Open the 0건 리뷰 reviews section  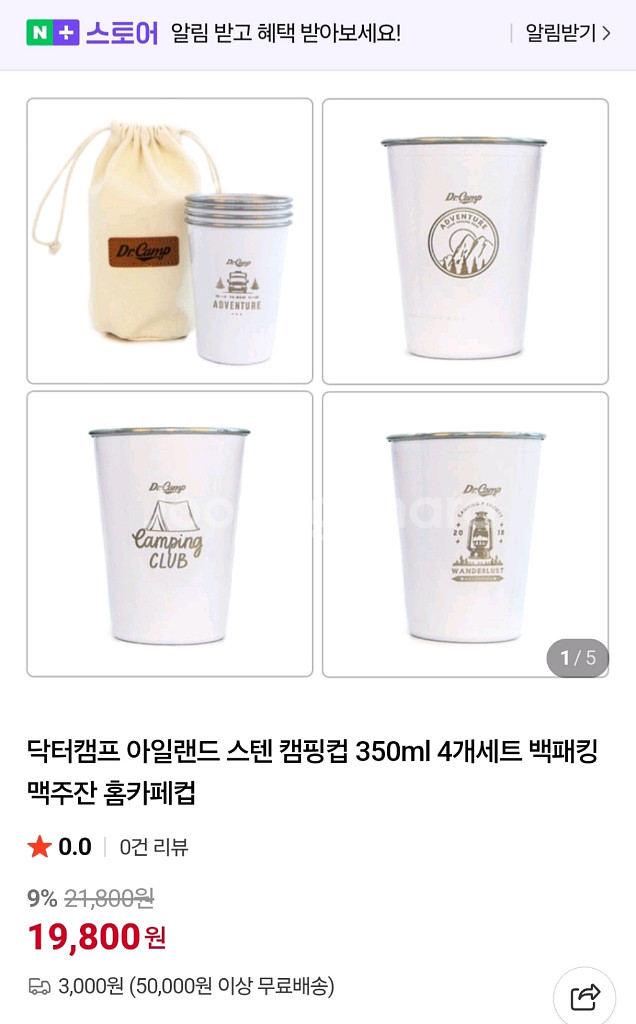154,848
